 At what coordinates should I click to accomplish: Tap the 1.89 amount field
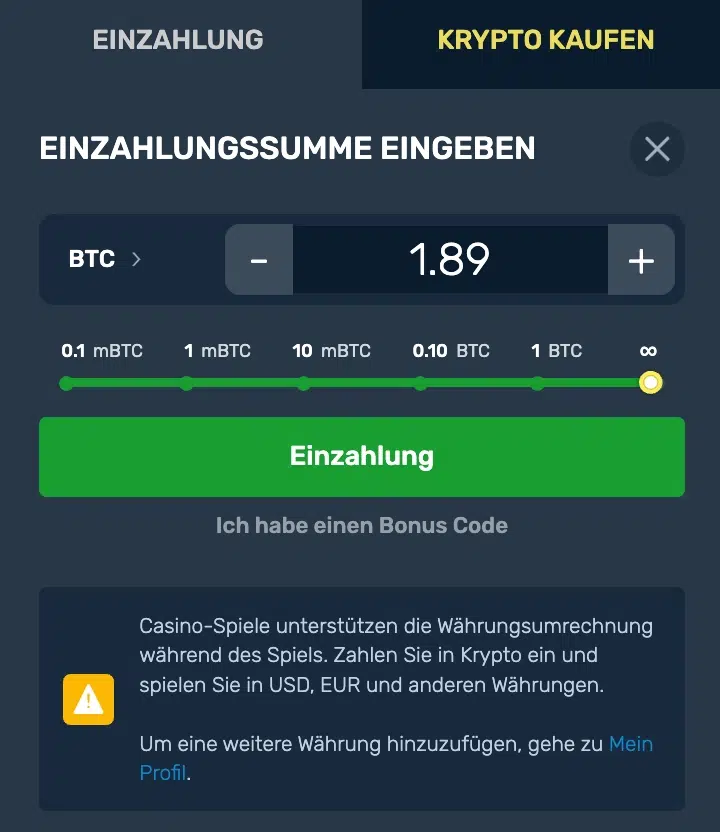tap(450, 260)
